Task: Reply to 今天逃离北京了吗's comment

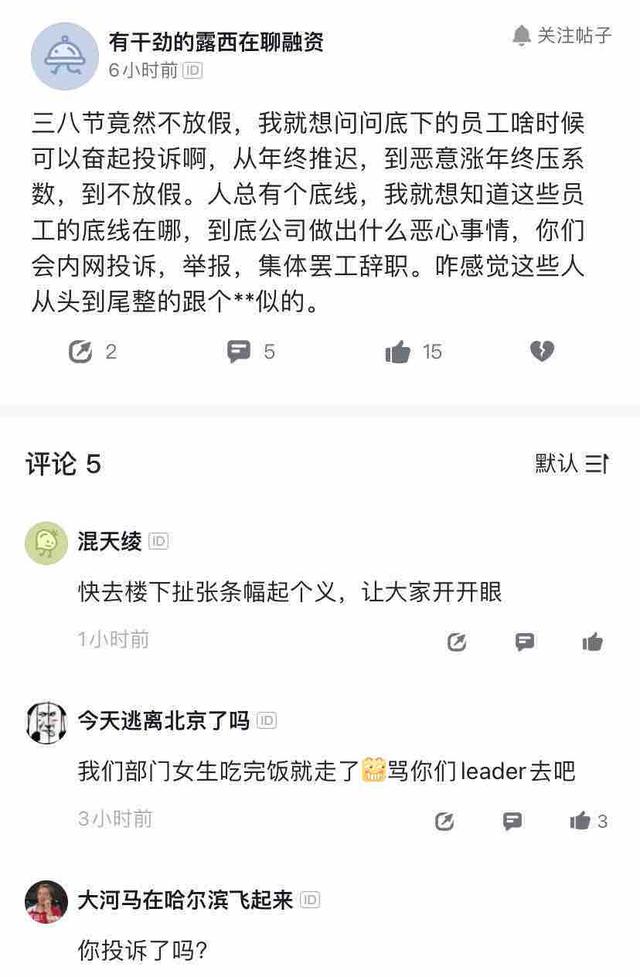Action: 513,822
